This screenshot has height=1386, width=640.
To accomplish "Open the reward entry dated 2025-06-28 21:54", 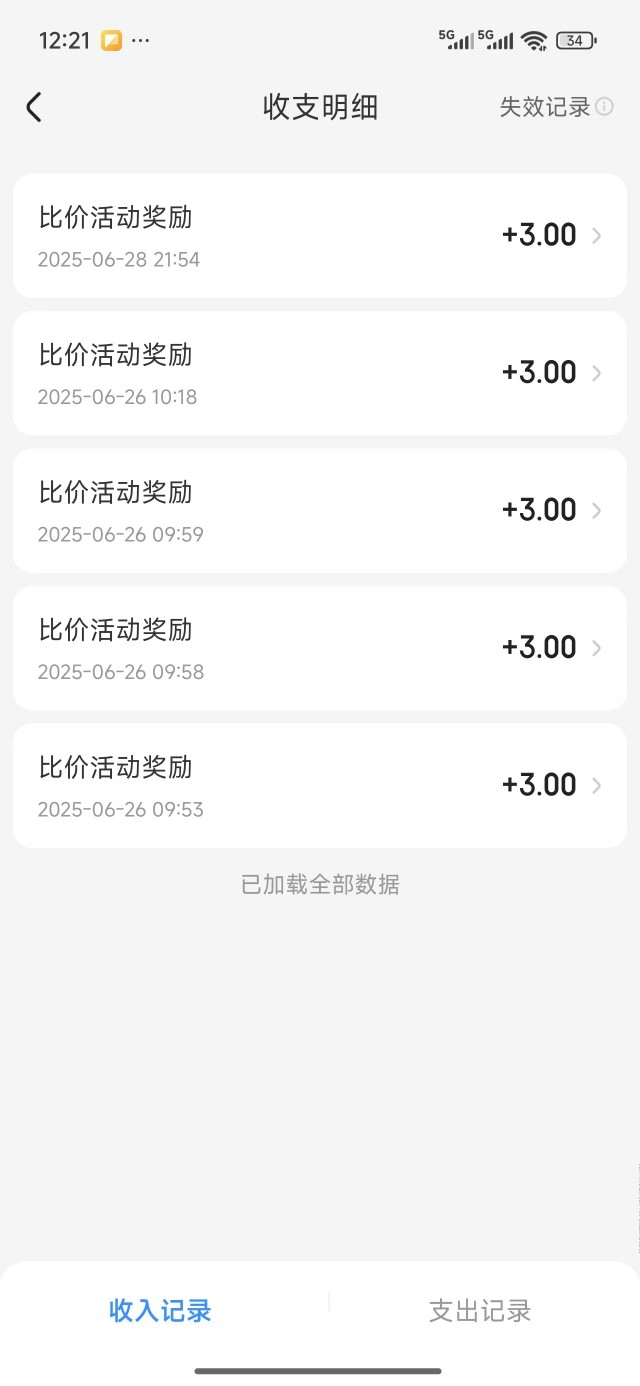I will coord(320,236).
